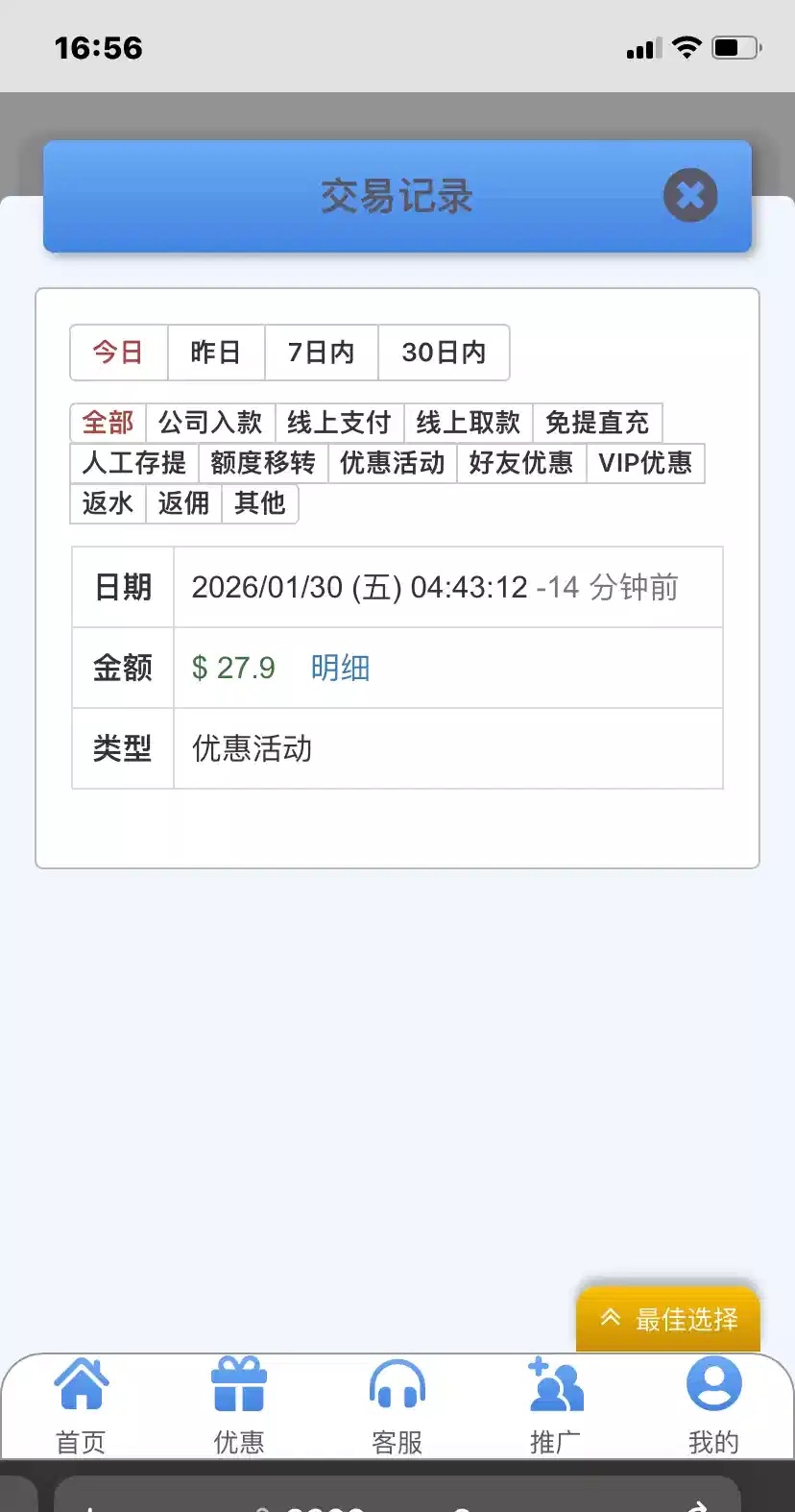Filter records by 免提直充
Screen dimensions: 795x1512
click(597, 423)
